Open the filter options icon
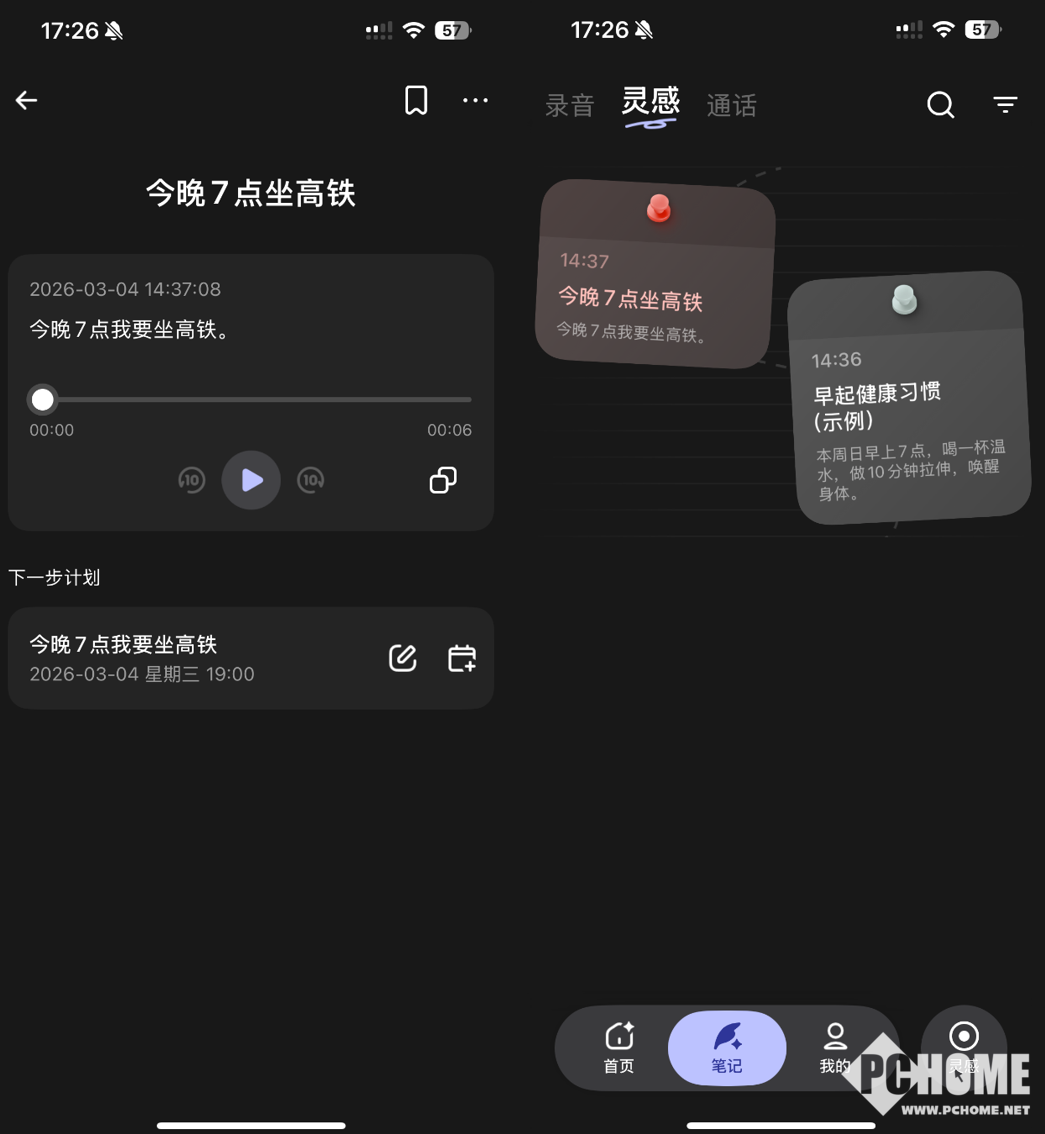Image resolution: width=1045 pixels, height=1134 pixels. point(1005,105)
